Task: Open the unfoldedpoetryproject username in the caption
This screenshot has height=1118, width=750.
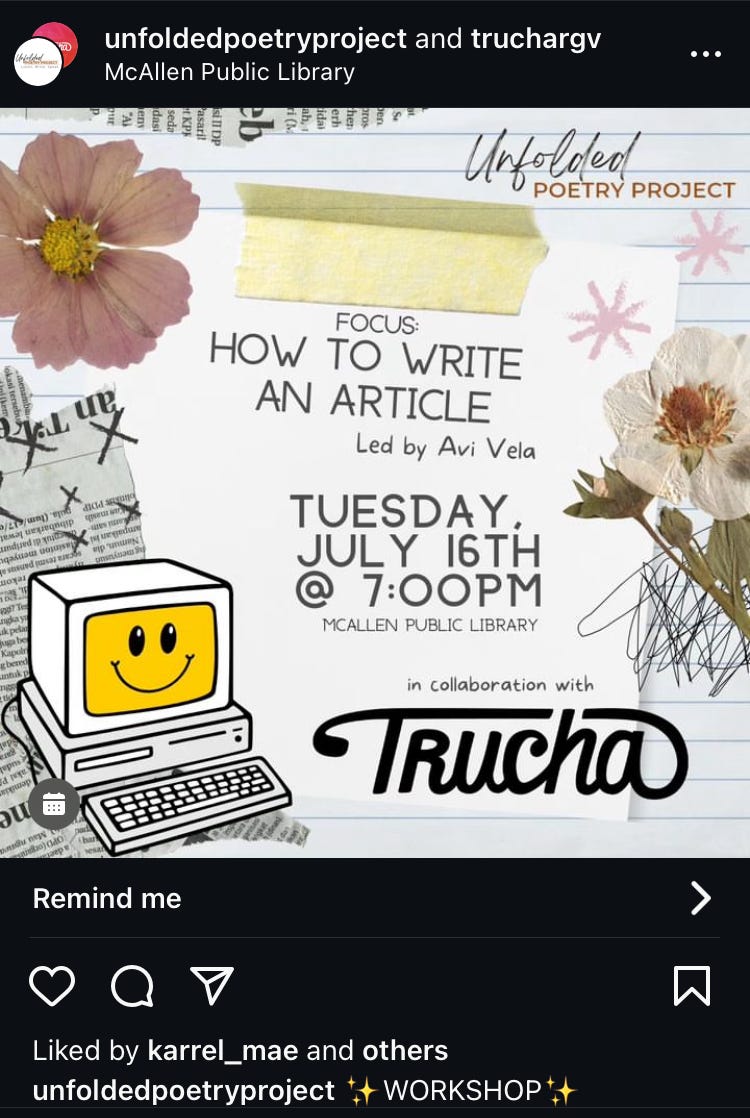Action: point(184,1089)
